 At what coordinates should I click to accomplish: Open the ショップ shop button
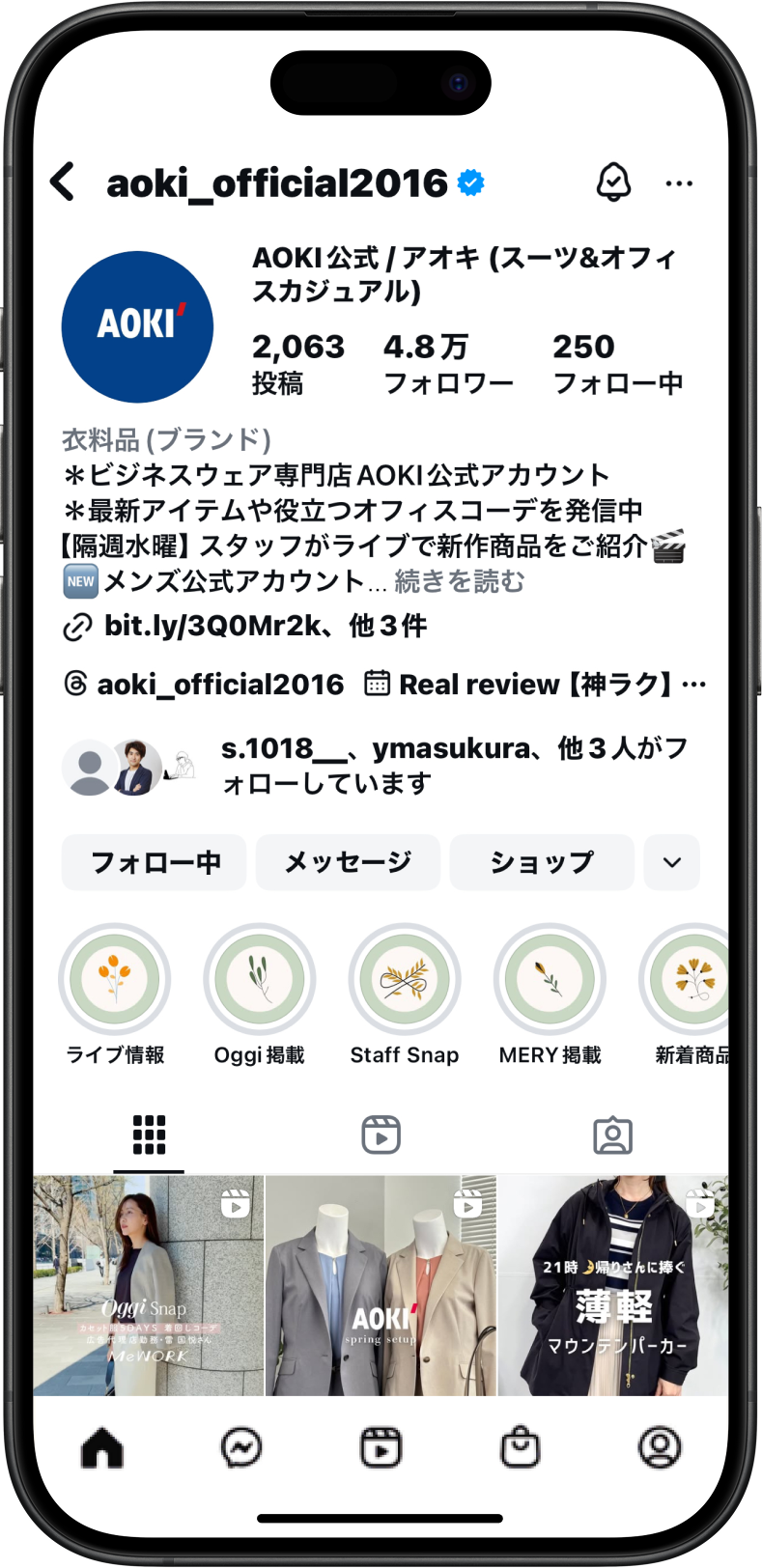pos(541,862)
